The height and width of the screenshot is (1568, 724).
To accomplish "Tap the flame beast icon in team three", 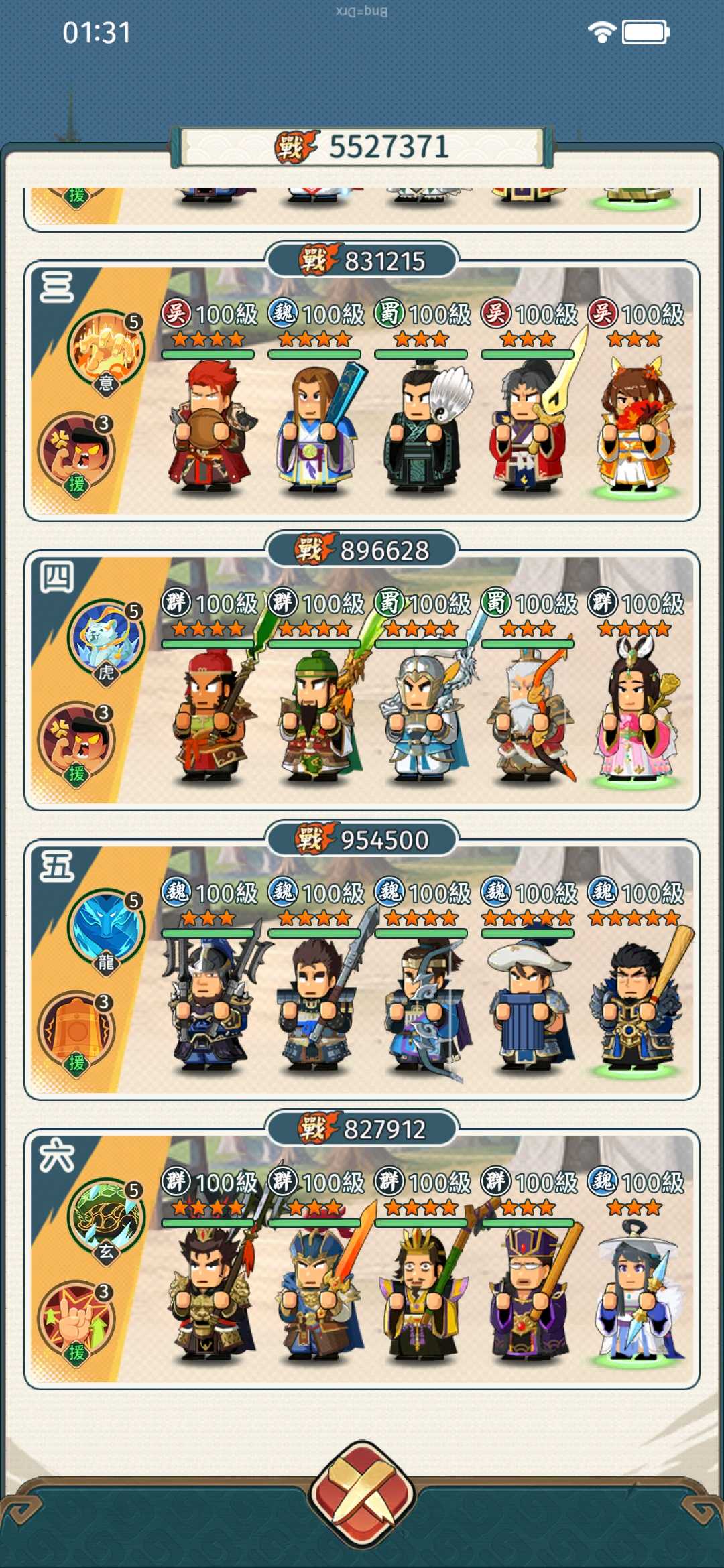I will click(x=106, y=349).
